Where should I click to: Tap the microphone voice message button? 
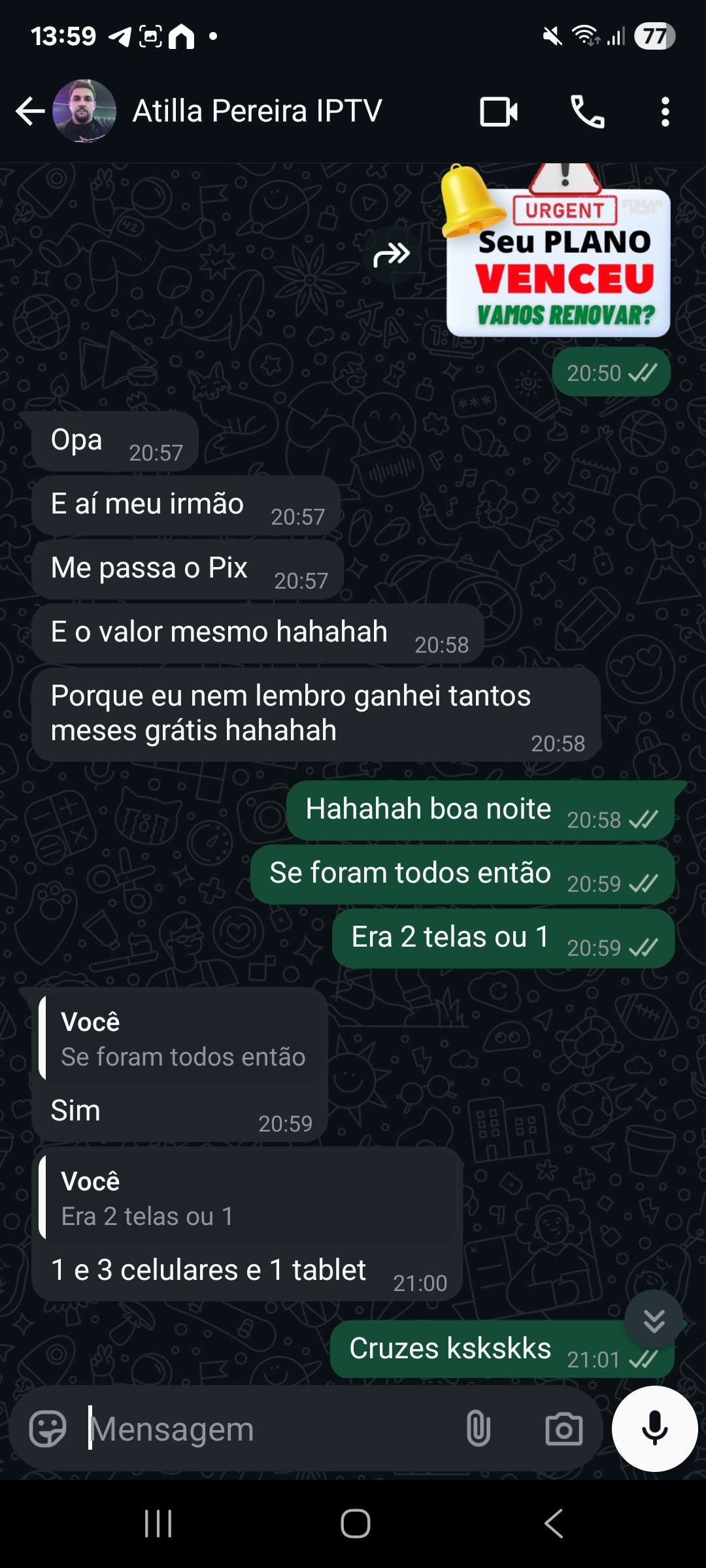pos(654,1429)
